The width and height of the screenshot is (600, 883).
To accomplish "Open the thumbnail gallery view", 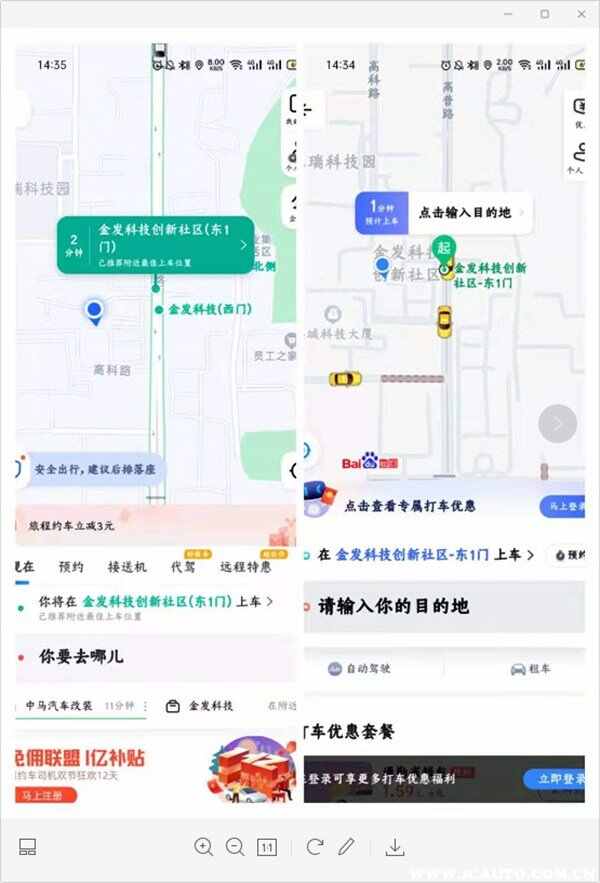I will tap(28, 848).
